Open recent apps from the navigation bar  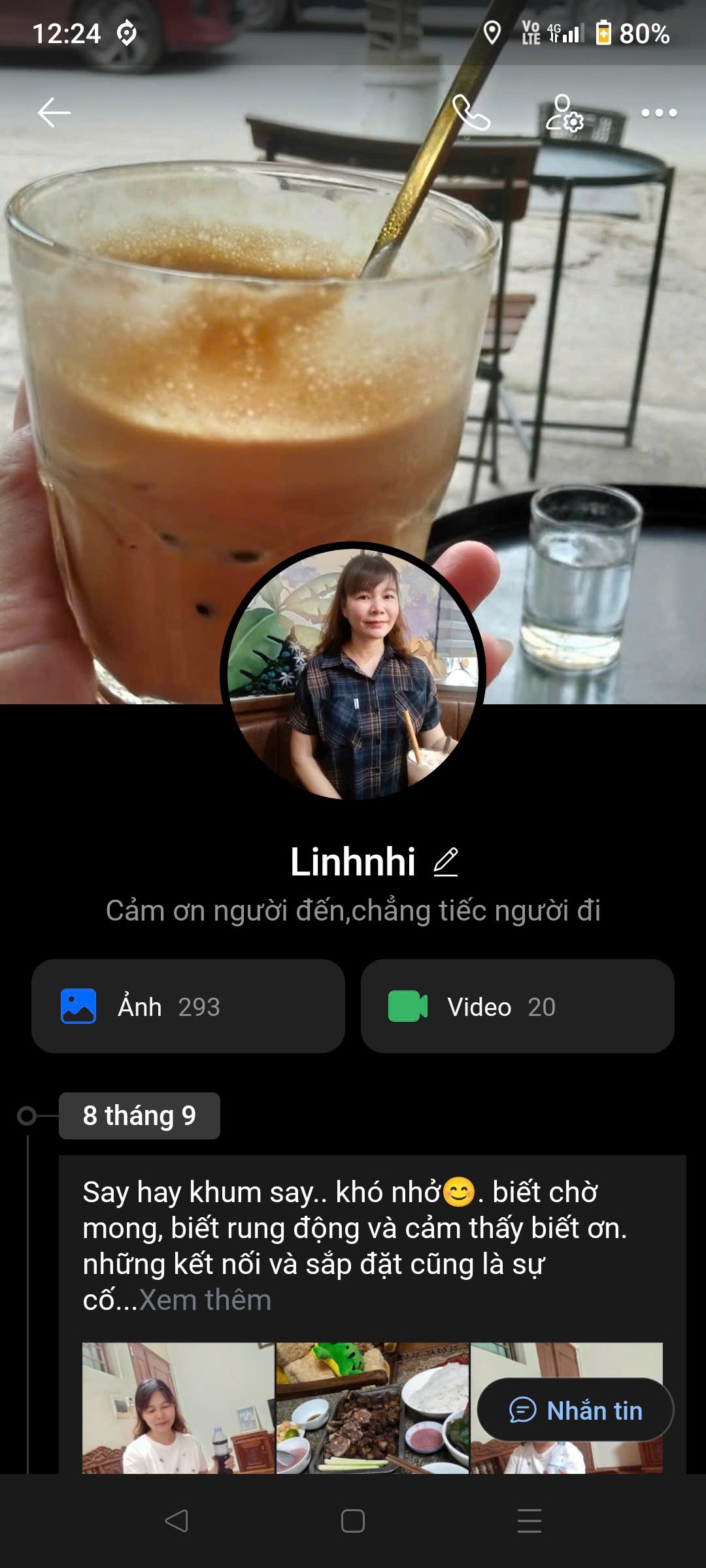(x=529, y=1521)
